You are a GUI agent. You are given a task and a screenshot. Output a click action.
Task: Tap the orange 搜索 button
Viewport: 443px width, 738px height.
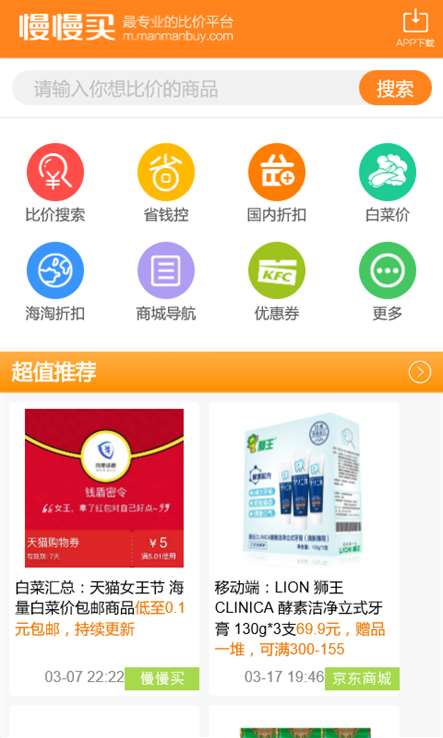click(395, 88)
